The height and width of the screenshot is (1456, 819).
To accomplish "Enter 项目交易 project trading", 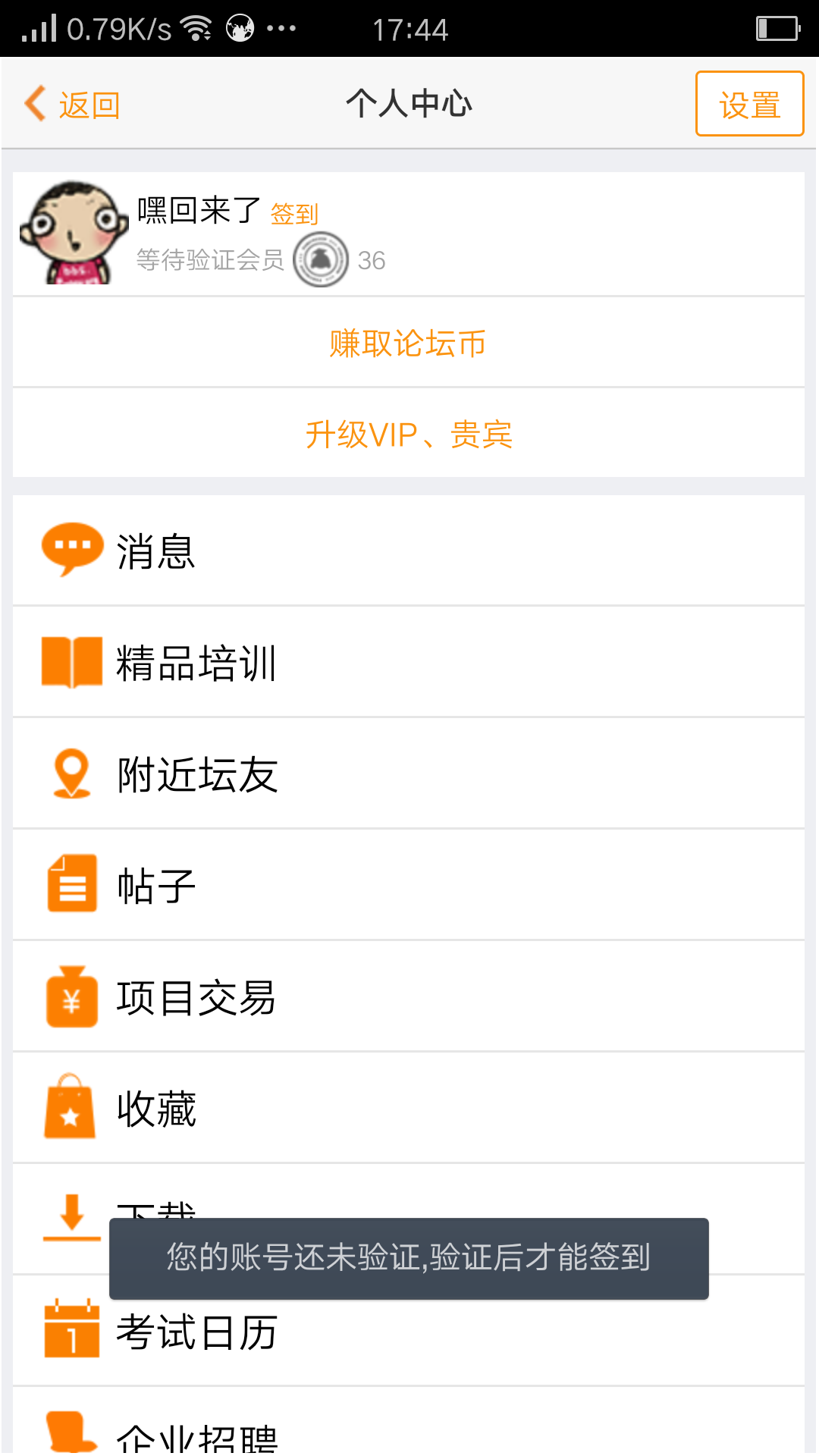I will [x=408, y=996].
